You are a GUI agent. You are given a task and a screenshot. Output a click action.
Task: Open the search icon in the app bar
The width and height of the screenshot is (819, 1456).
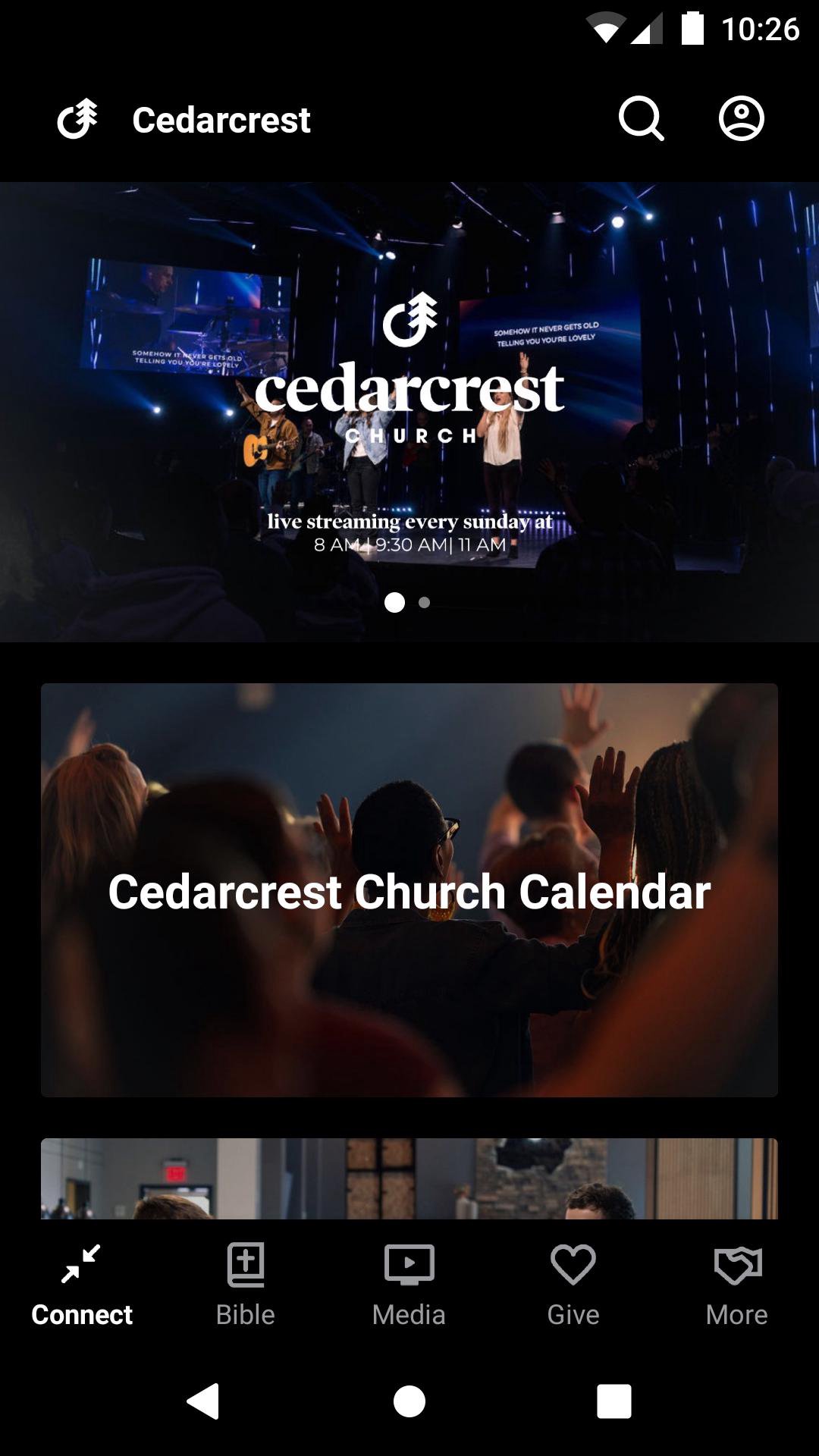click(x=641, y=119)
